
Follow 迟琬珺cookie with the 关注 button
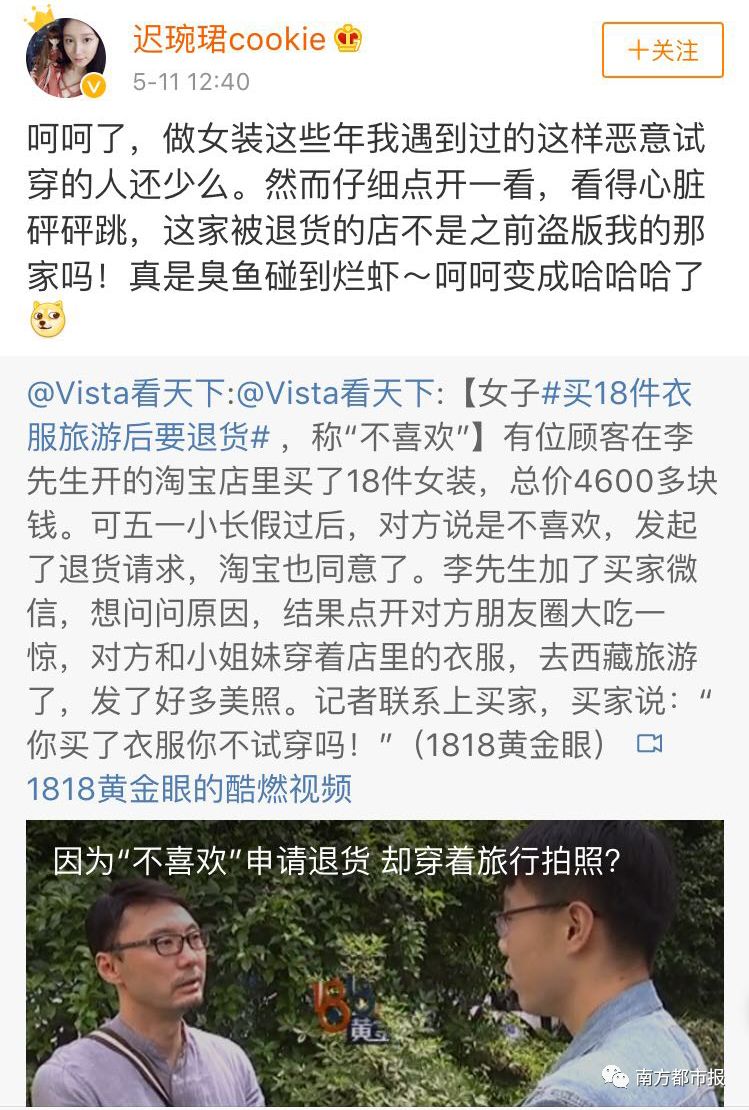(x=662, y=50)
